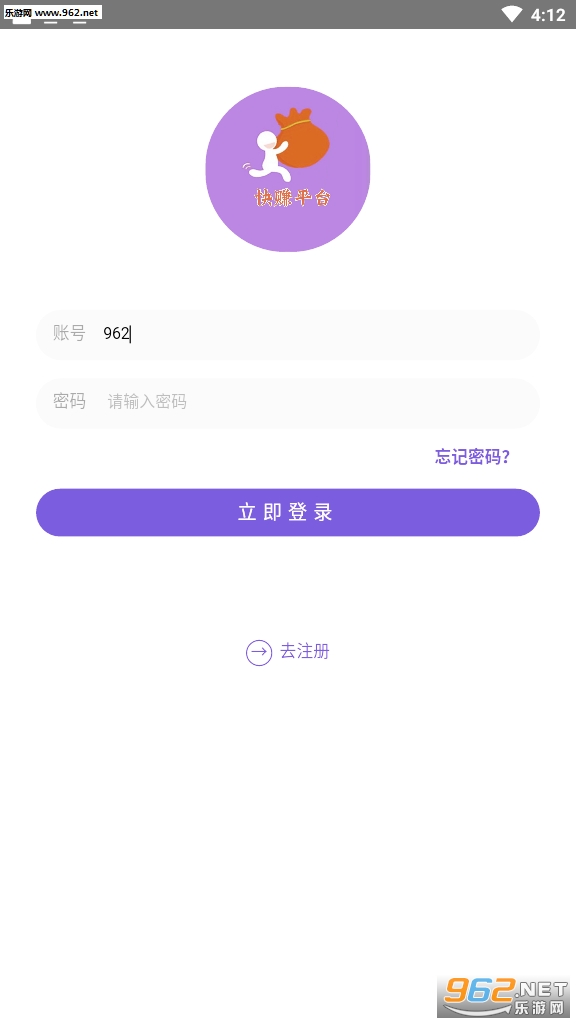Tap the 账号 account input field
The width and height of the screenshot is (576, 1024).
(287, 334)
